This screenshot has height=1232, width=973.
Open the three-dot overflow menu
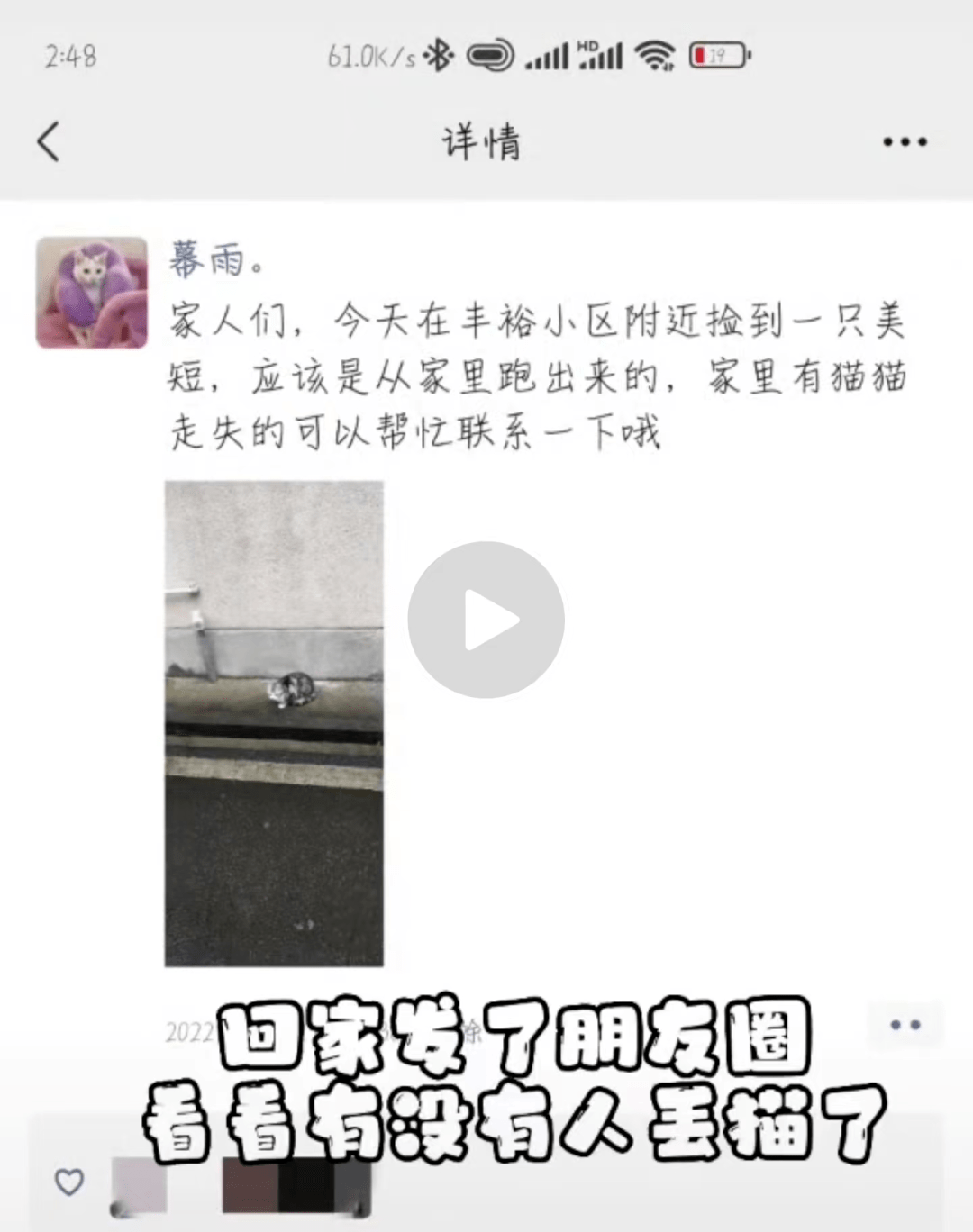click(905, 142)
